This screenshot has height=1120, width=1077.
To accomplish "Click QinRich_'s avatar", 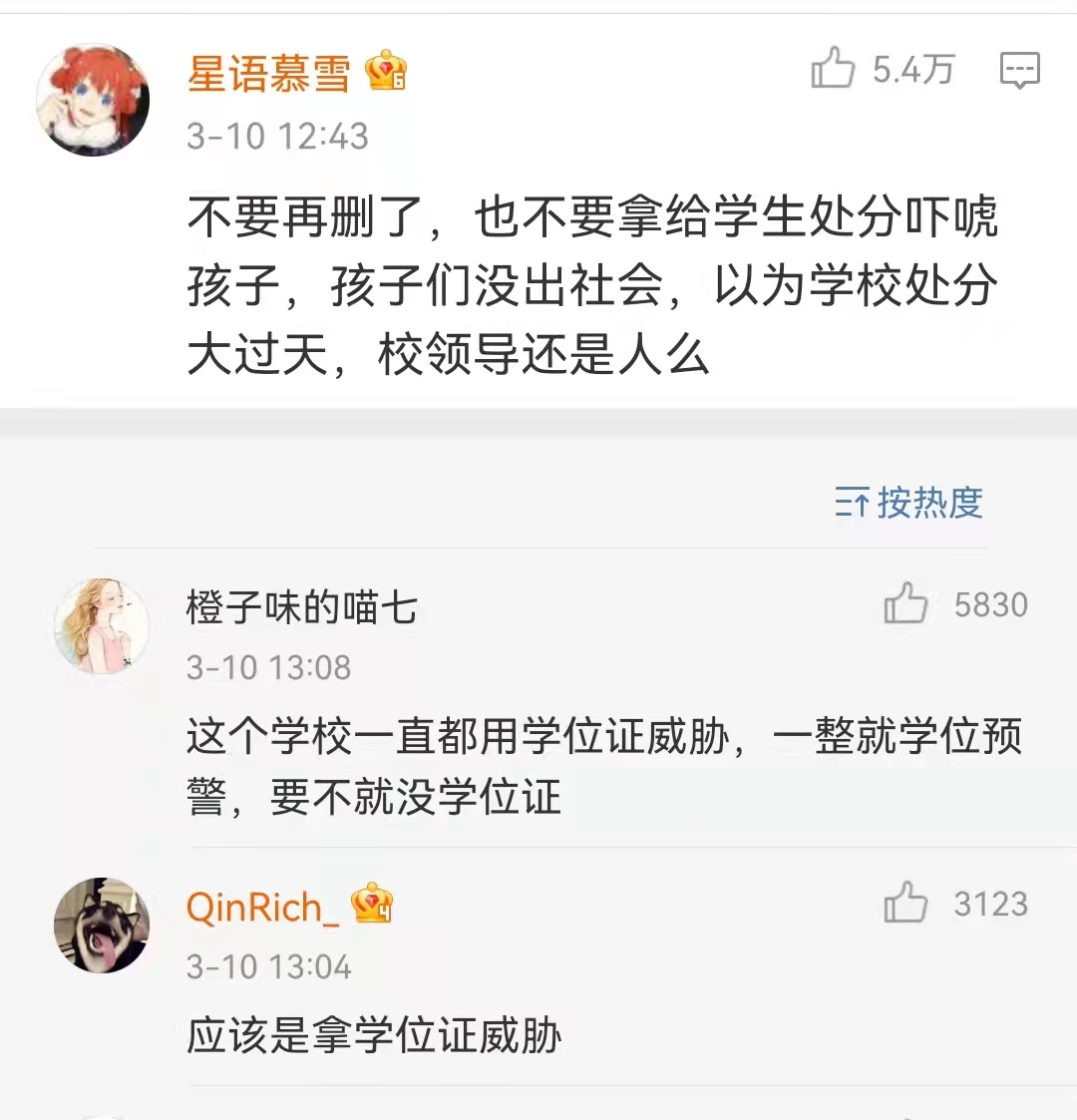I will [101, 924].
